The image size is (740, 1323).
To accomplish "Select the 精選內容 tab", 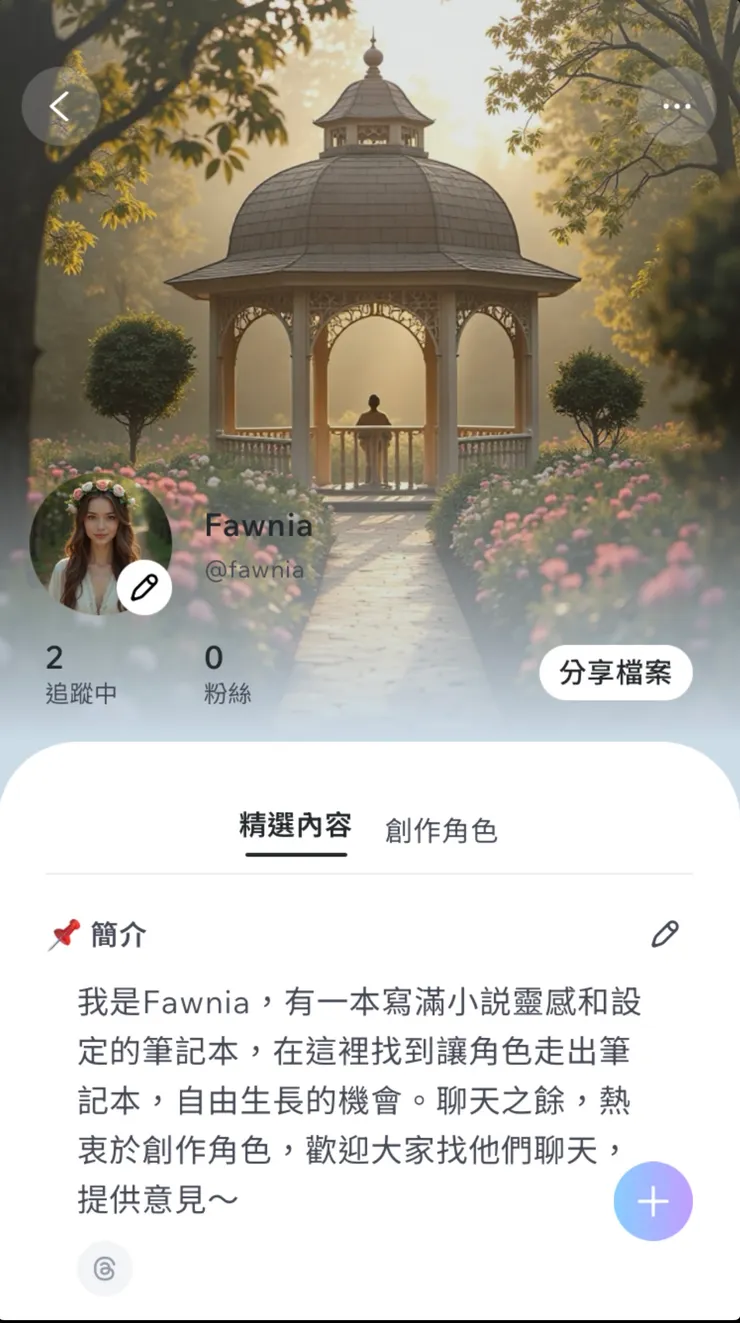I will pos(293,826).
